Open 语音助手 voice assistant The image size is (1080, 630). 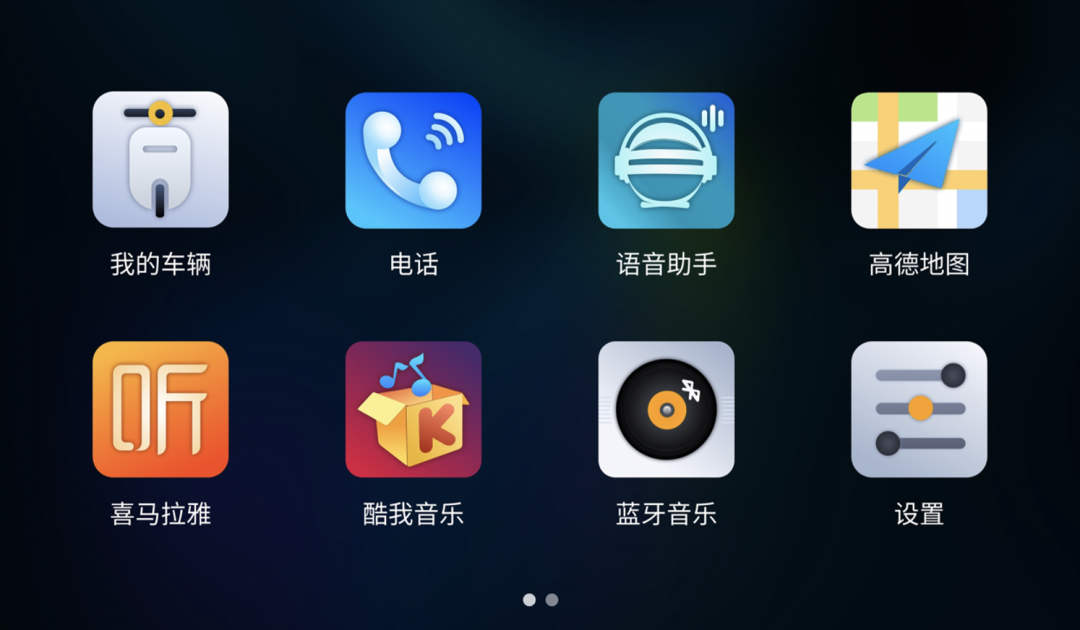point(666,160)
